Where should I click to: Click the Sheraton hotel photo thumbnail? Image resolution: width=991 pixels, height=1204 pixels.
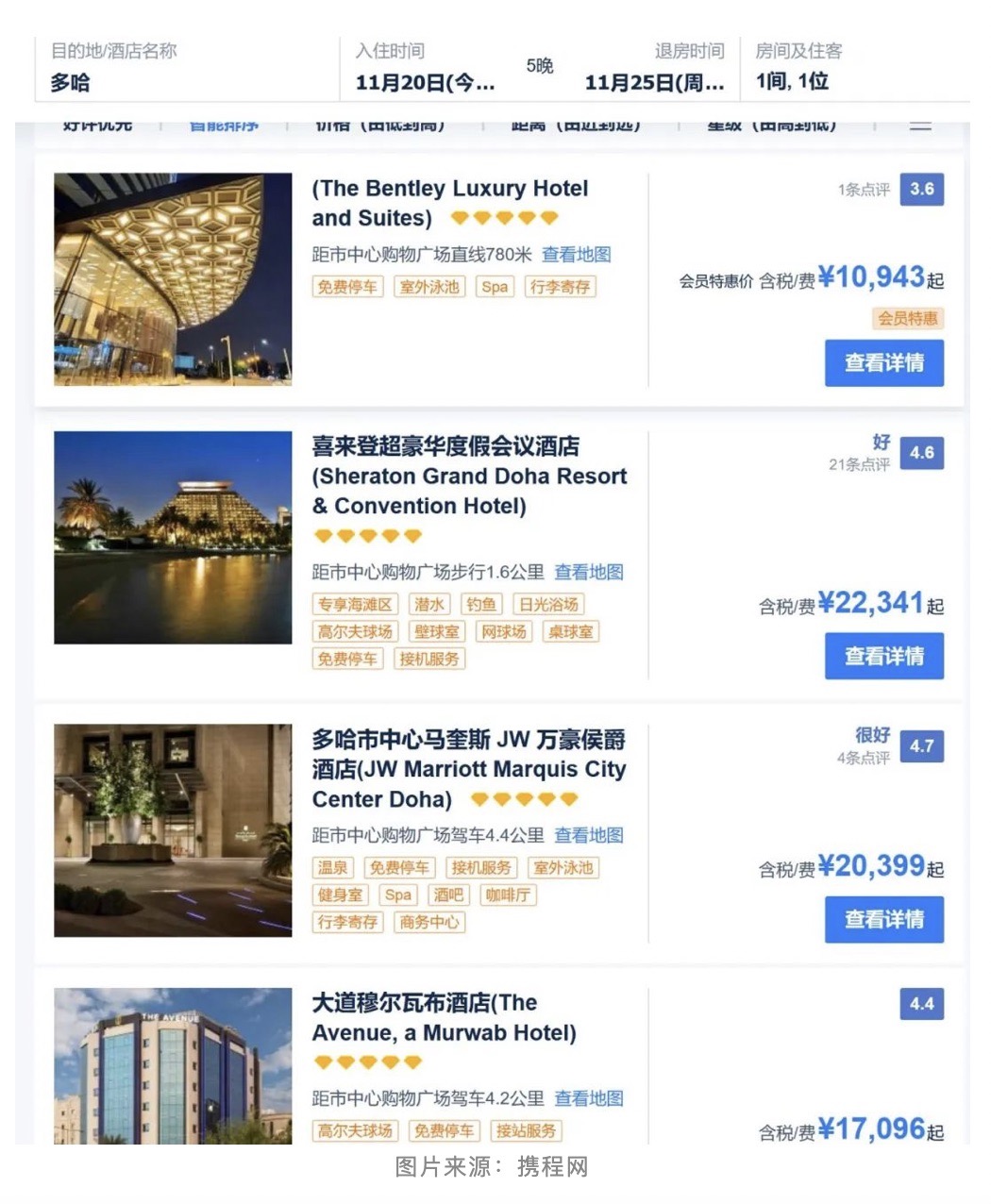click(173, 538)
